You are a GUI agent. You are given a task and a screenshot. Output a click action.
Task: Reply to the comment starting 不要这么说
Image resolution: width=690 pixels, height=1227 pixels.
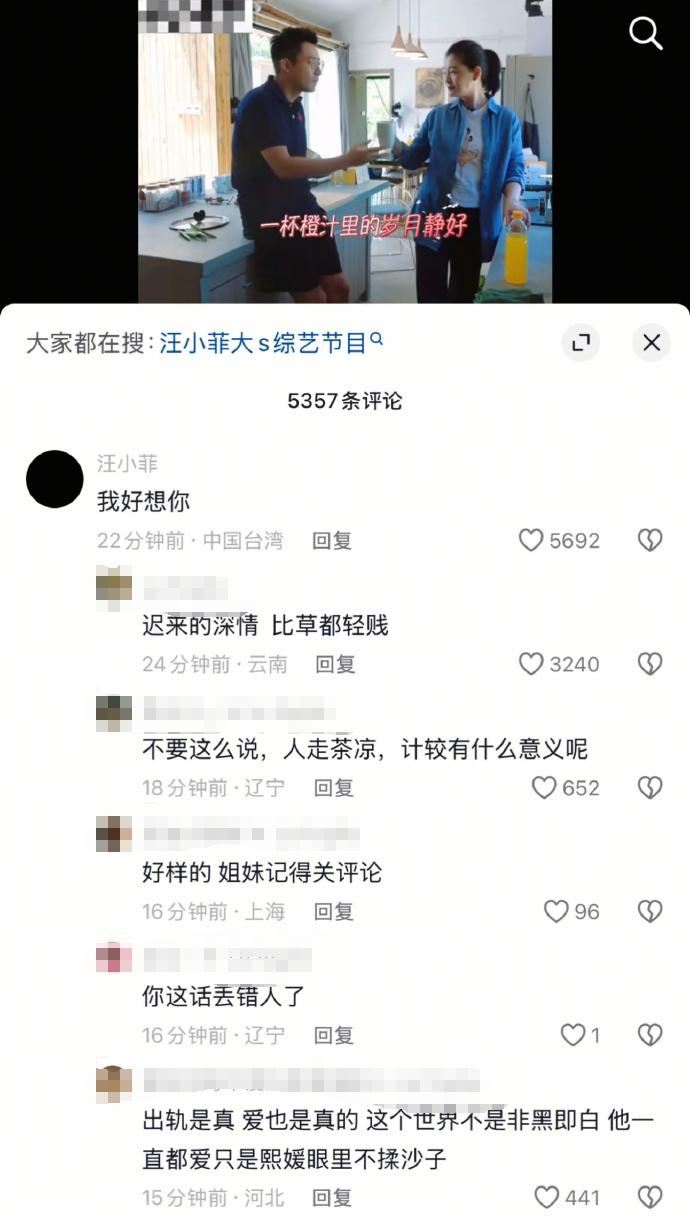pyautogui.click(x=334, y=788)
